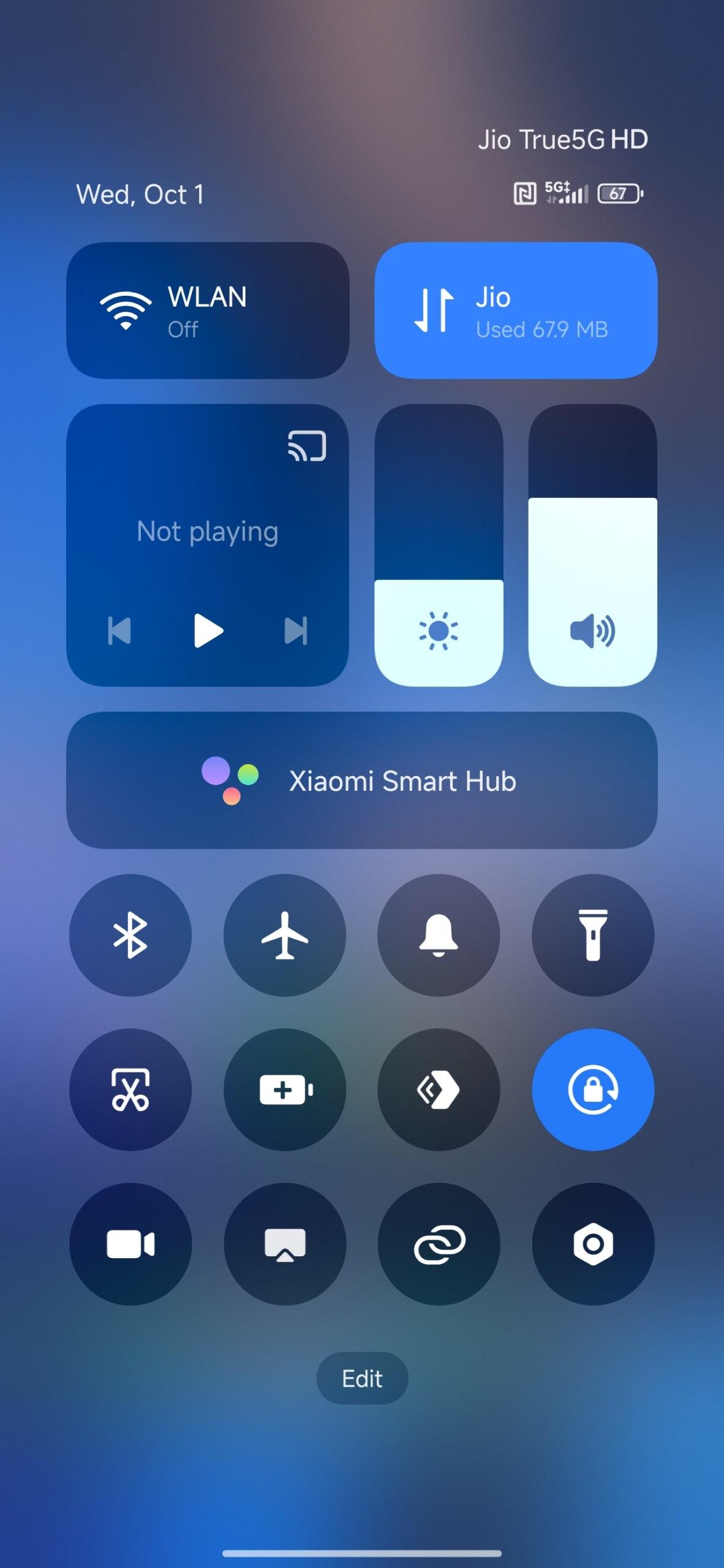Open screen cast tile
The width and height of the screenshot is (724, 1568).
(x=285, y=1244)
